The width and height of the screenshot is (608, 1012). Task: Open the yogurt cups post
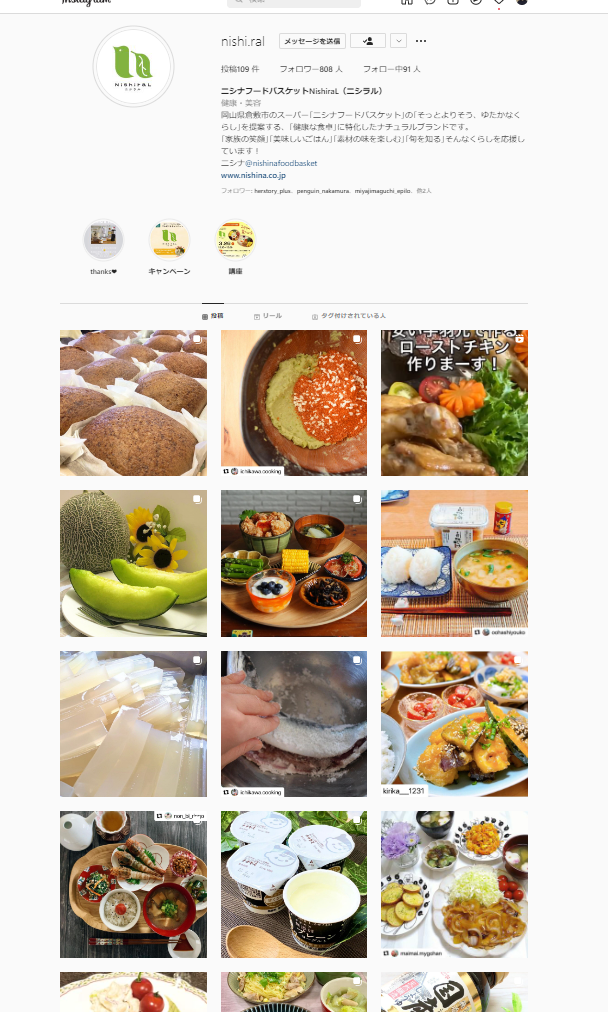293,884
